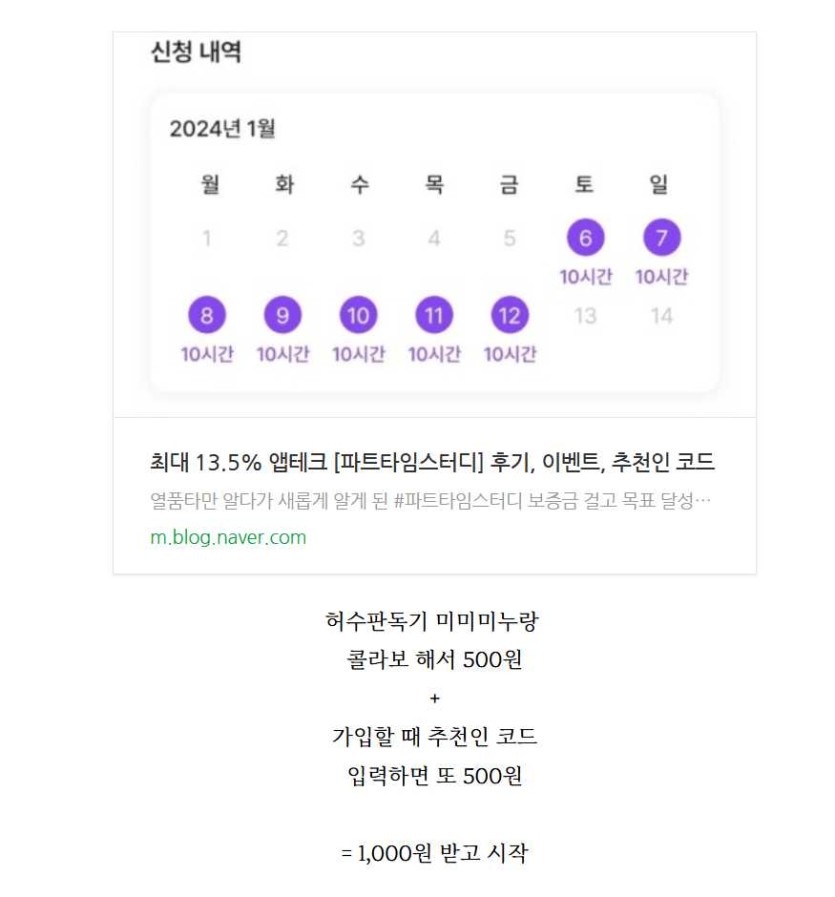Open the 파트타임스터디 후기 blog link card

coord(431,463)
